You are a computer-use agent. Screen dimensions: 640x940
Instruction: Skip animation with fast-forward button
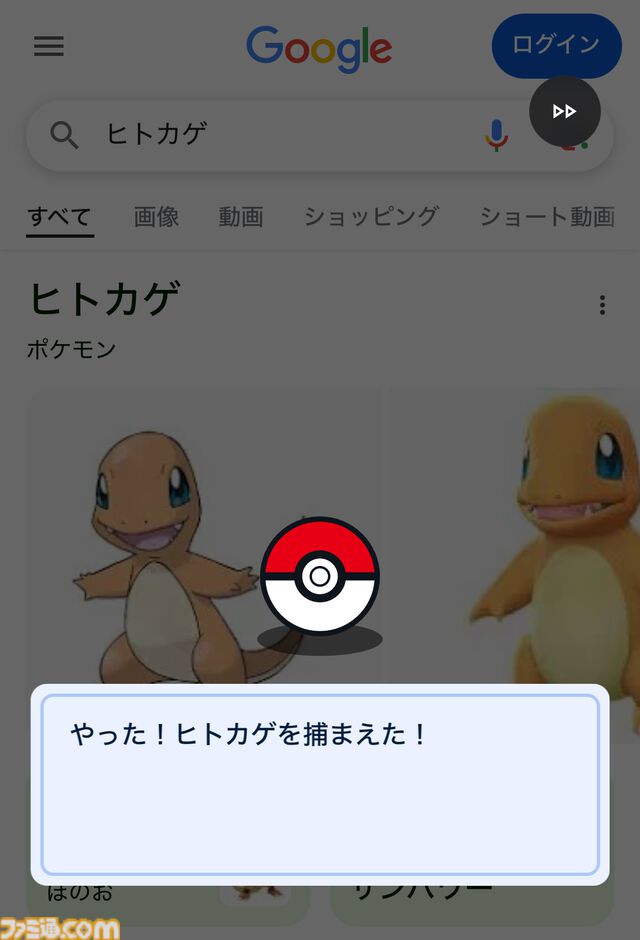click(x=565, y=111)
